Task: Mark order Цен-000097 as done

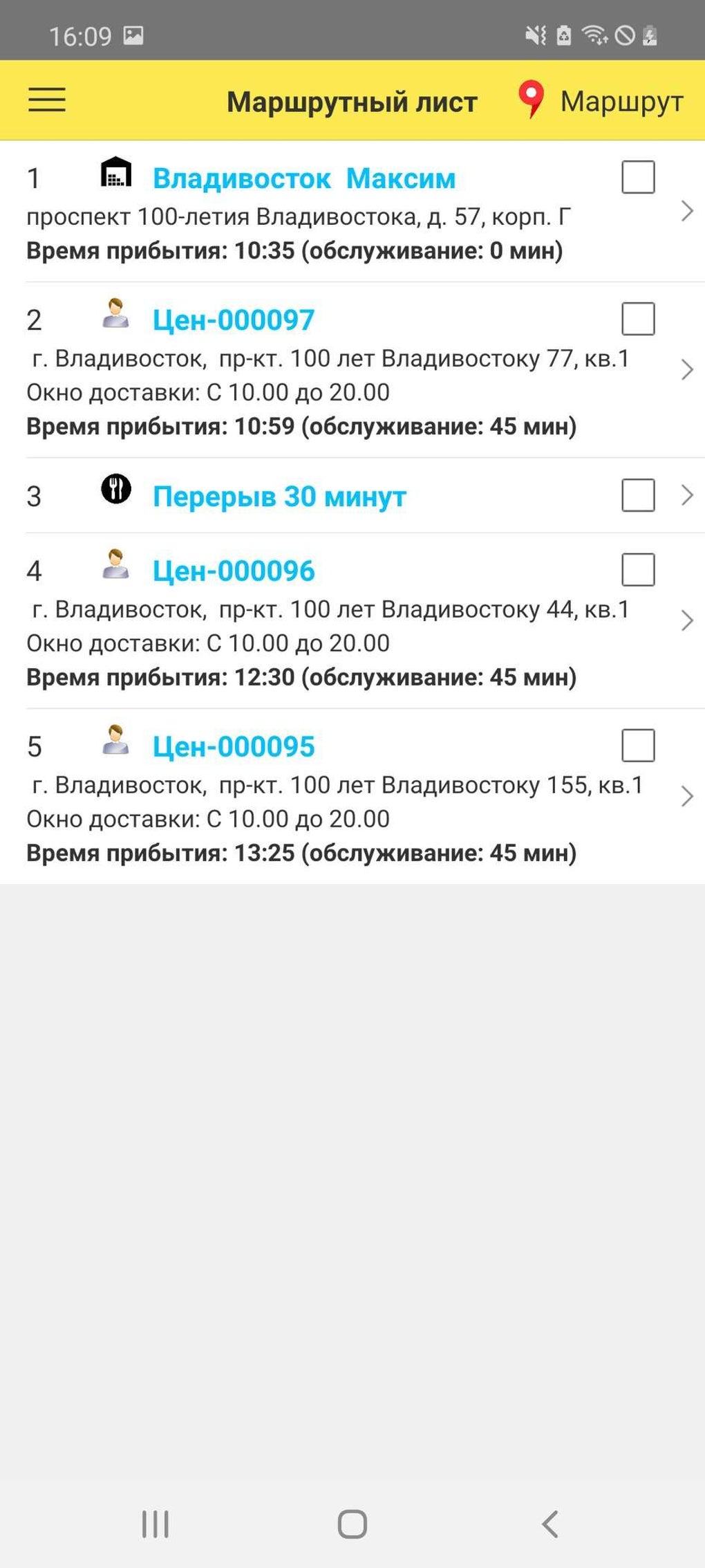Action: coord(638,319)
